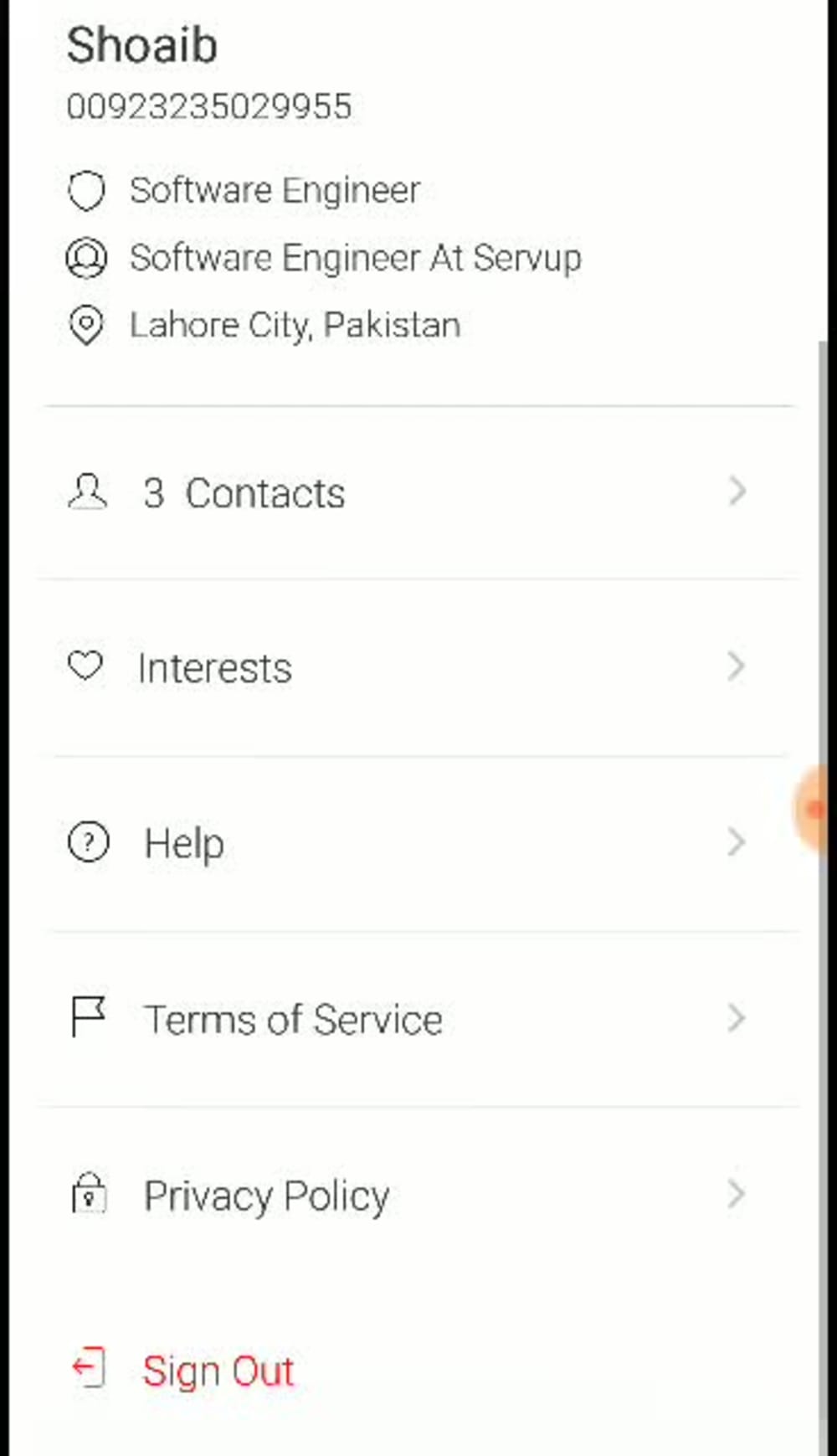Image resolution: width=837 pixels, height=1456 pixels.
Task: Click the flag icon next to Terms of Service
Action: [88, 1018]
